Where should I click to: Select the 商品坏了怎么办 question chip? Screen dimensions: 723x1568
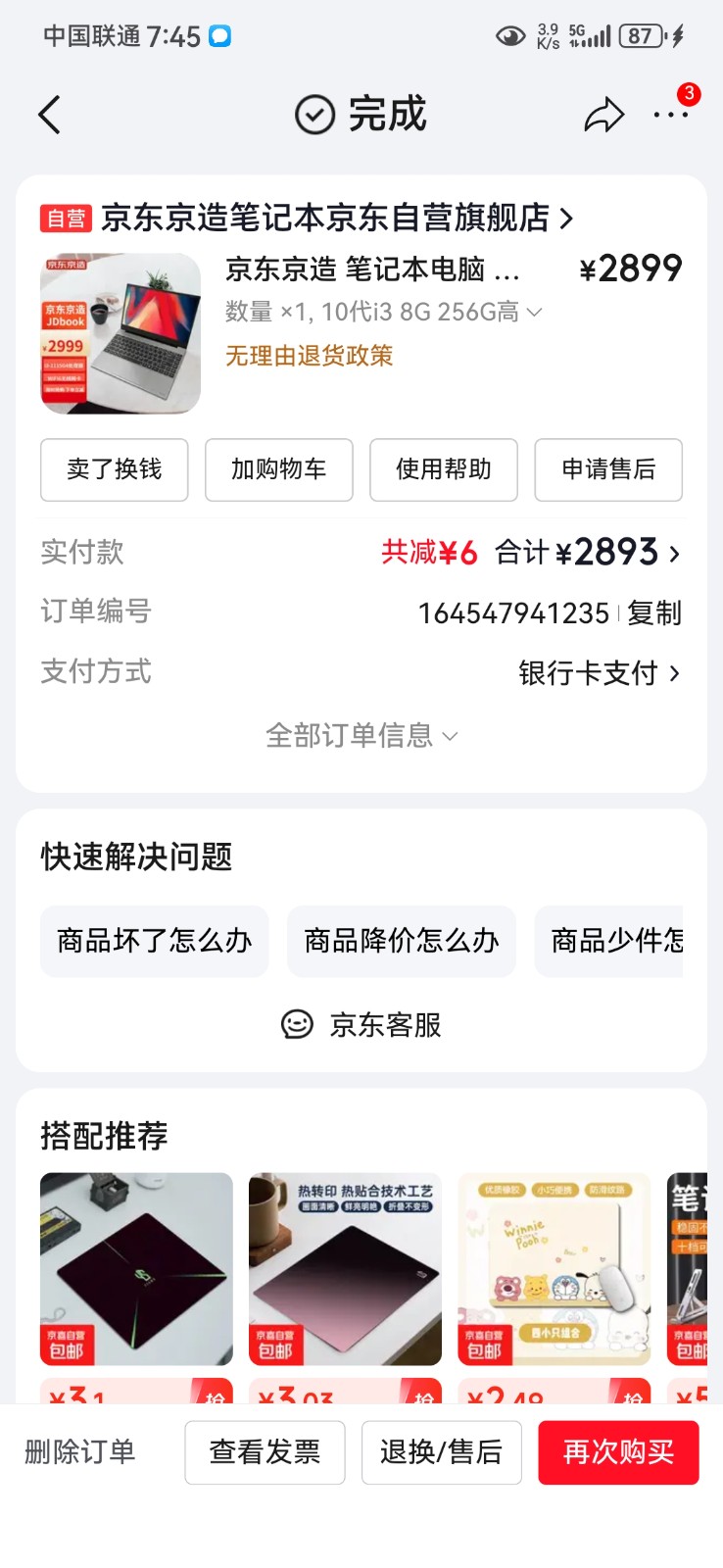point(154,941)
